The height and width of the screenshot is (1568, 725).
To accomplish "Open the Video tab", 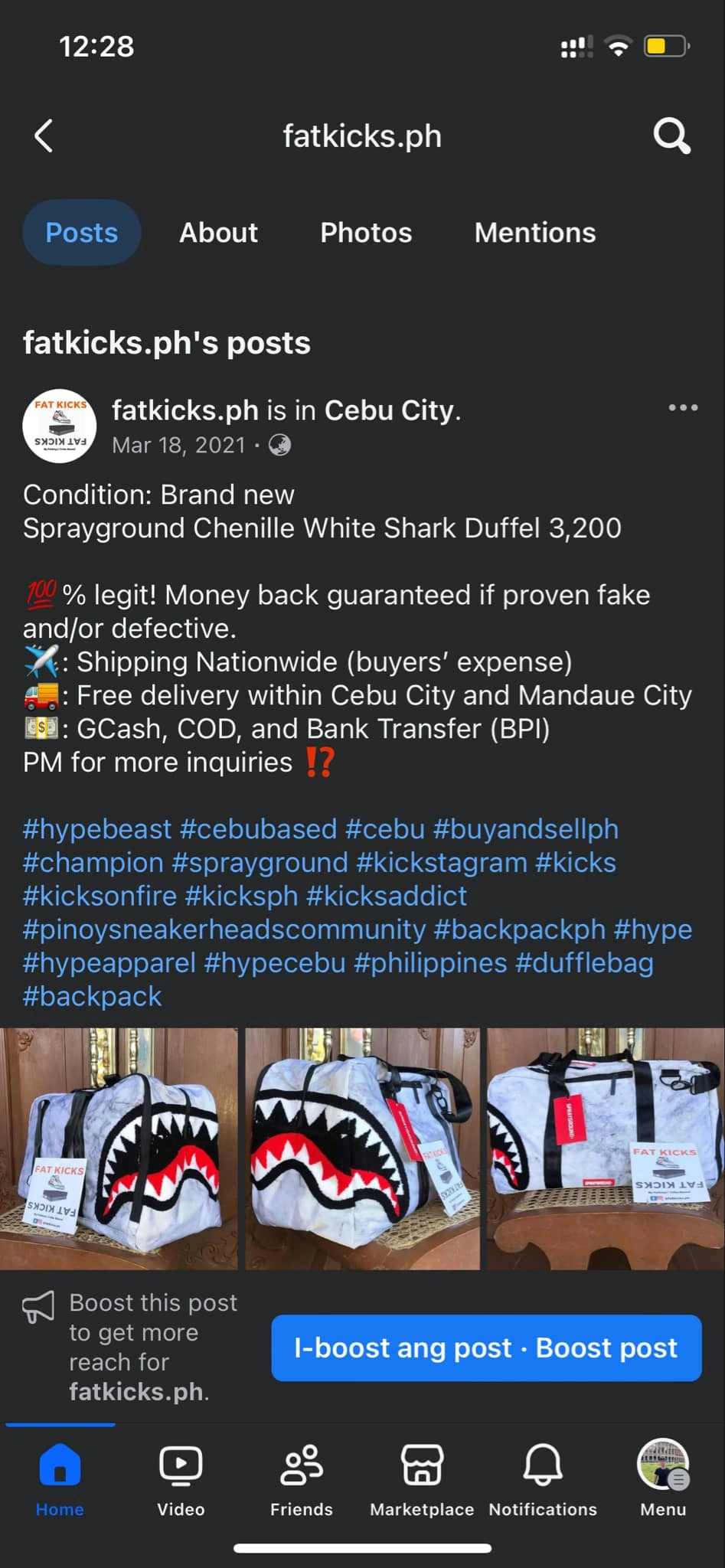I will (181, 1479).
